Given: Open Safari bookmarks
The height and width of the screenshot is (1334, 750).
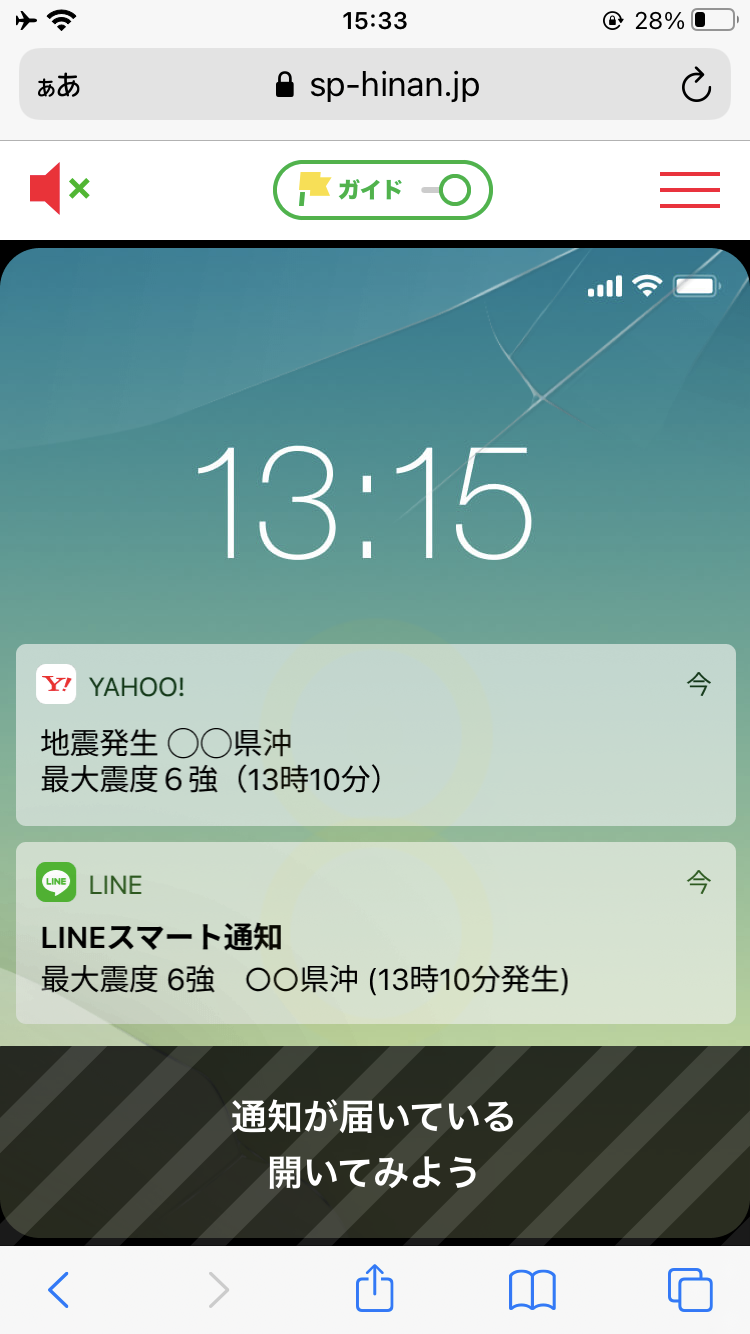Looking at the screenshot, I should tap(532, 1289).
